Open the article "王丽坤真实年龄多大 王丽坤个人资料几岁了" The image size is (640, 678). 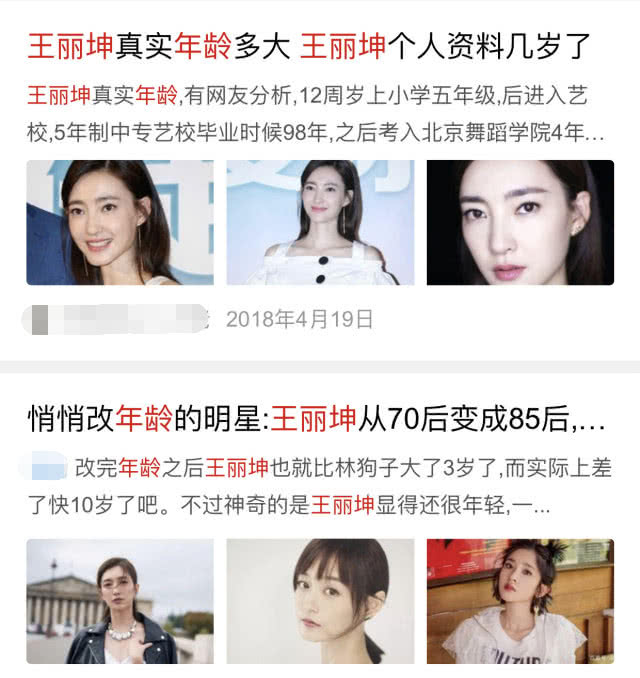pos(308,46)
